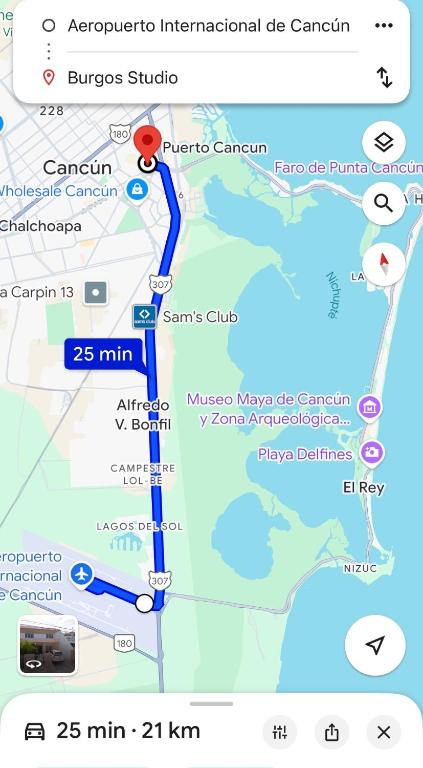Share the directions
The image size is (423, 768).
tap(331, 732)
